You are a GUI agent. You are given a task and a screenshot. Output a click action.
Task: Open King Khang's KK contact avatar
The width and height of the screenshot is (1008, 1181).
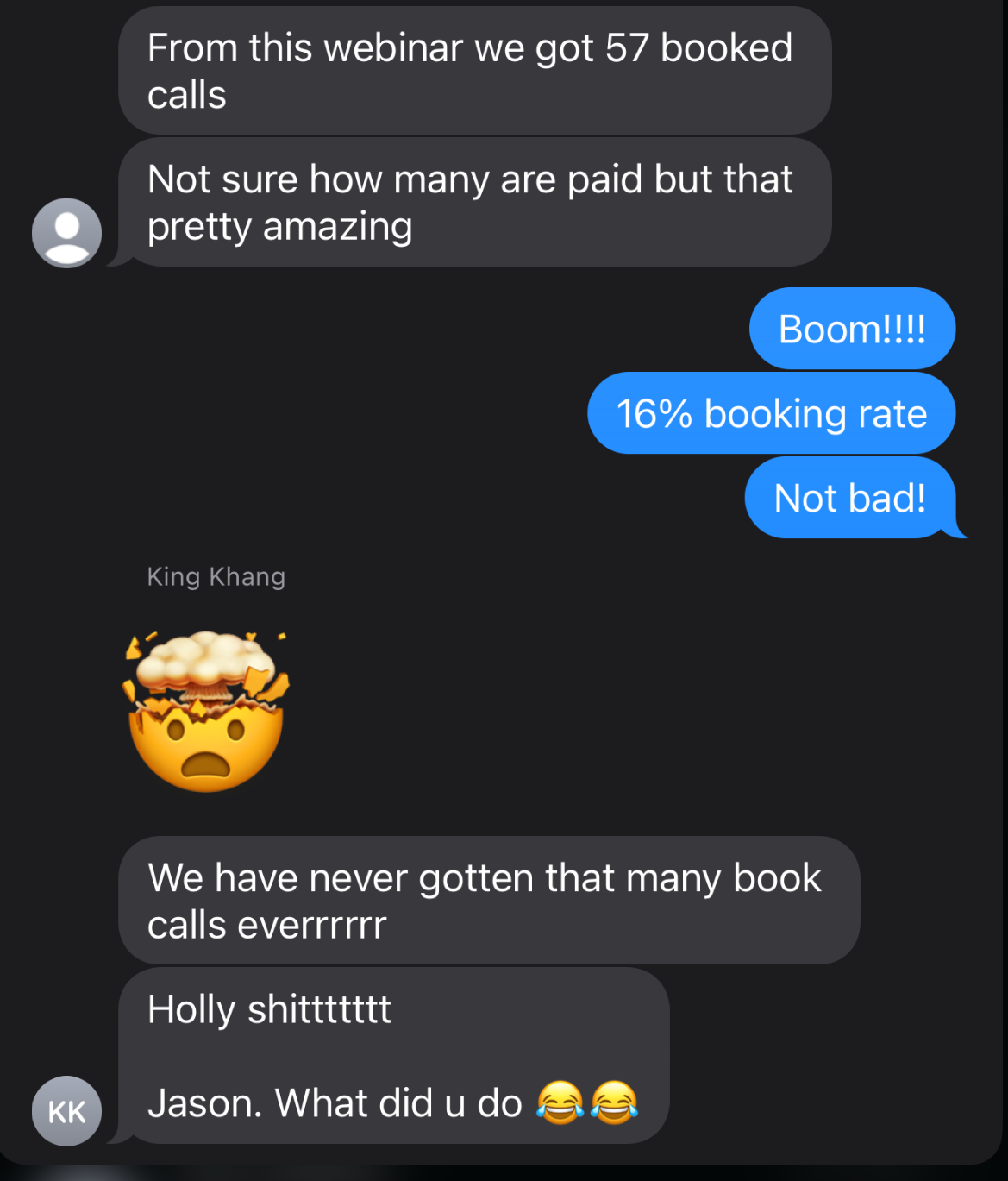pos(66,1111)
